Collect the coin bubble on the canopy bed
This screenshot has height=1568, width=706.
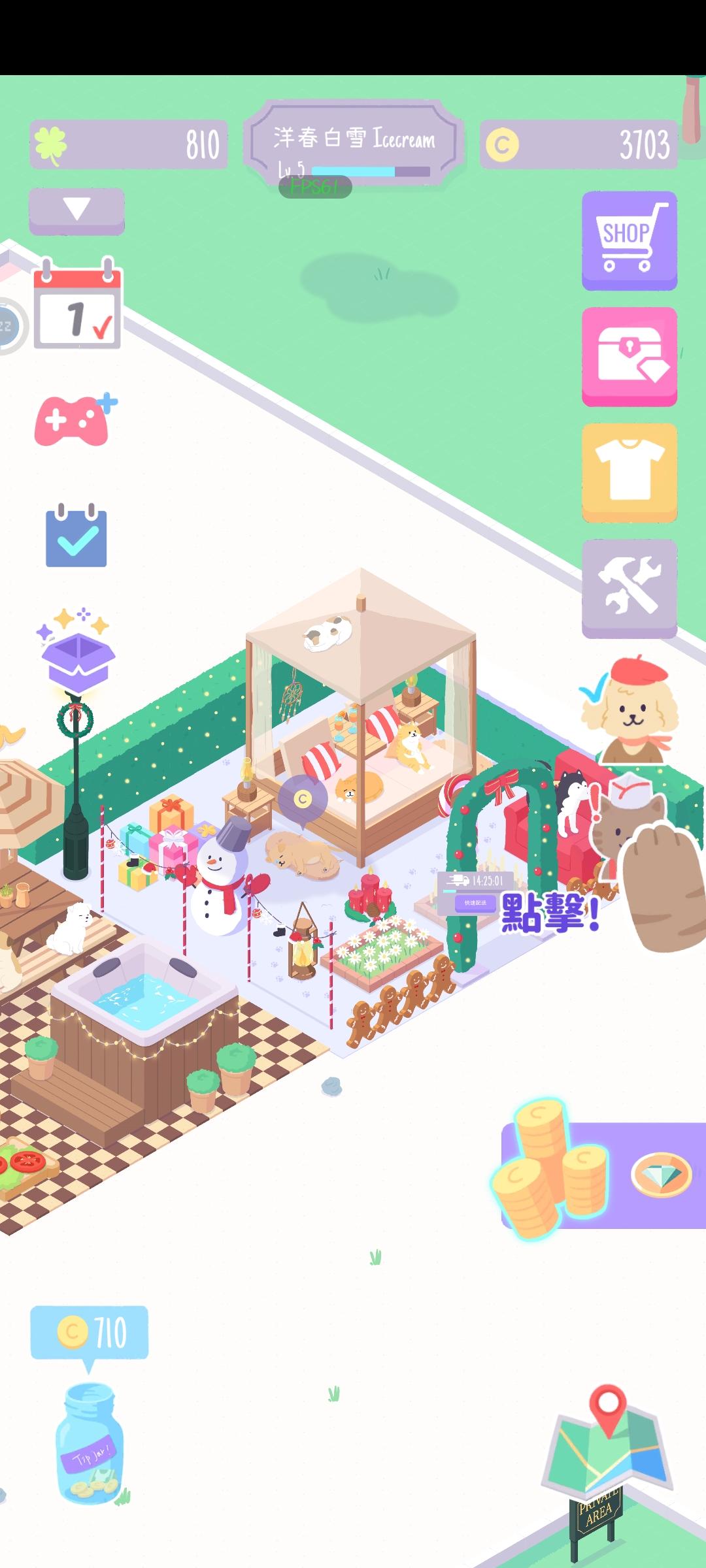coord(303,798)
